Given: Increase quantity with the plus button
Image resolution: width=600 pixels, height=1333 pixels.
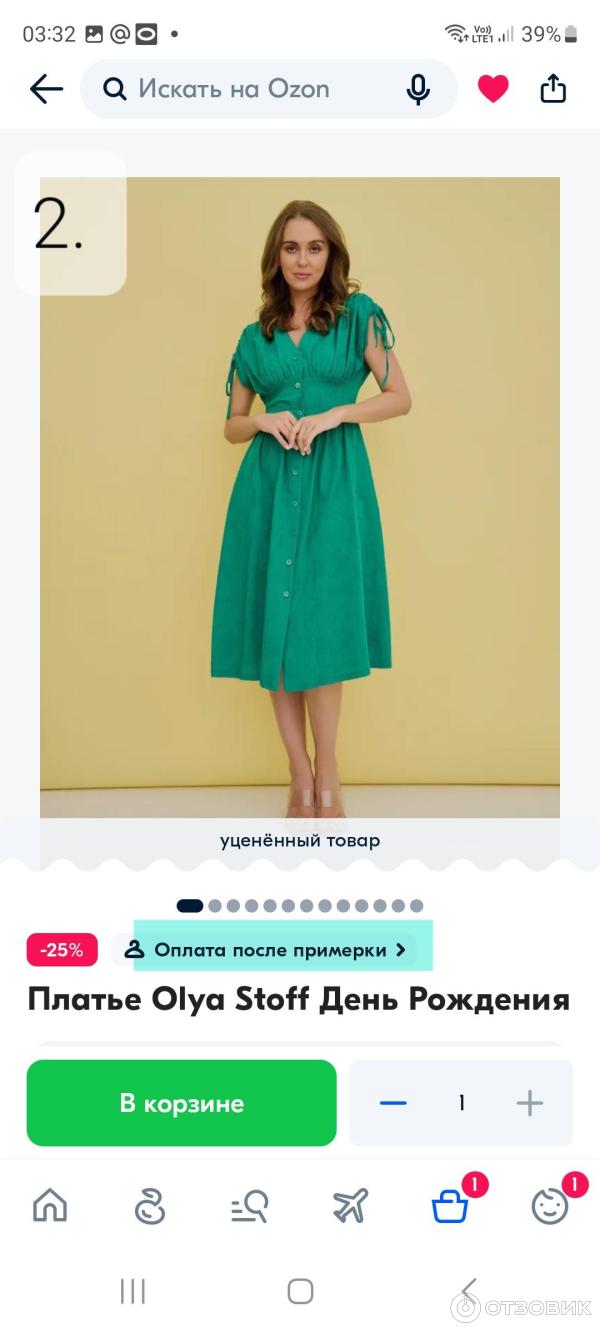Looking at the screenshot, I should (529, 1103).
